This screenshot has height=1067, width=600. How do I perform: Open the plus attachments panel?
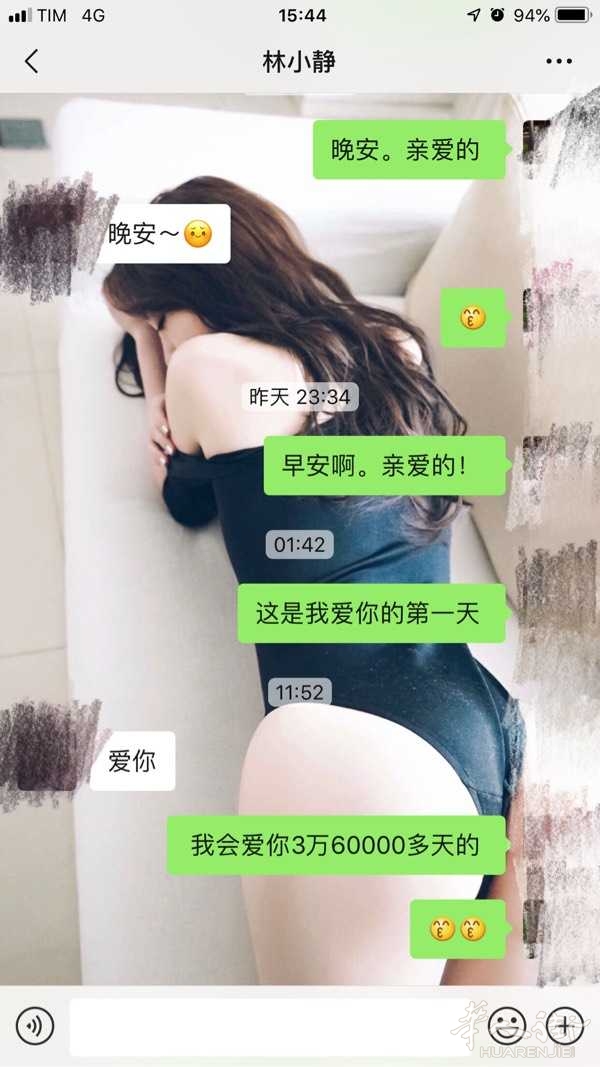pyautogui.click(x=565, y=1025)
